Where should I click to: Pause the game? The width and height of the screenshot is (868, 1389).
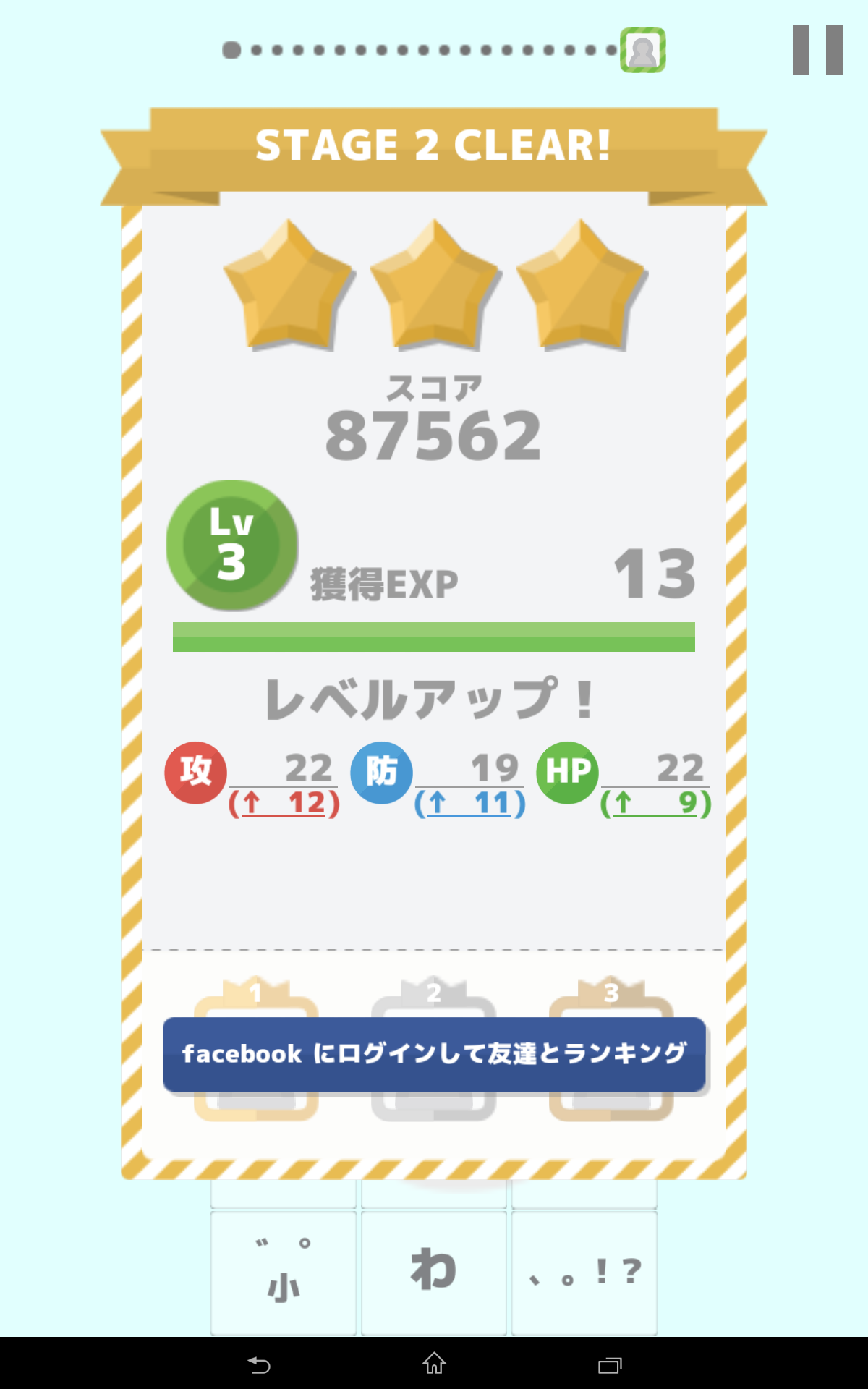[817, 51]
